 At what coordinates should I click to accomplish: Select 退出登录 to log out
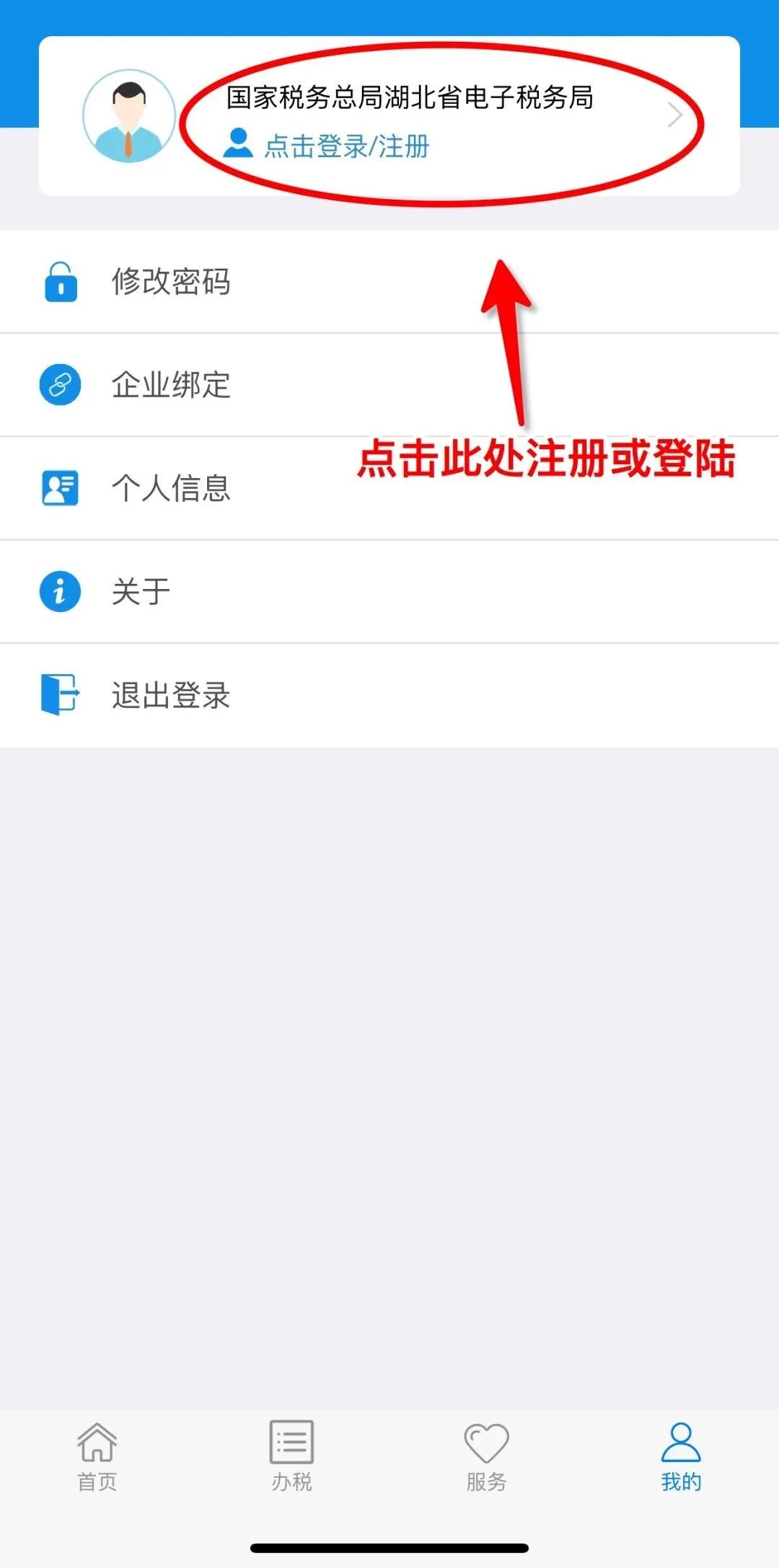[389, 695]
